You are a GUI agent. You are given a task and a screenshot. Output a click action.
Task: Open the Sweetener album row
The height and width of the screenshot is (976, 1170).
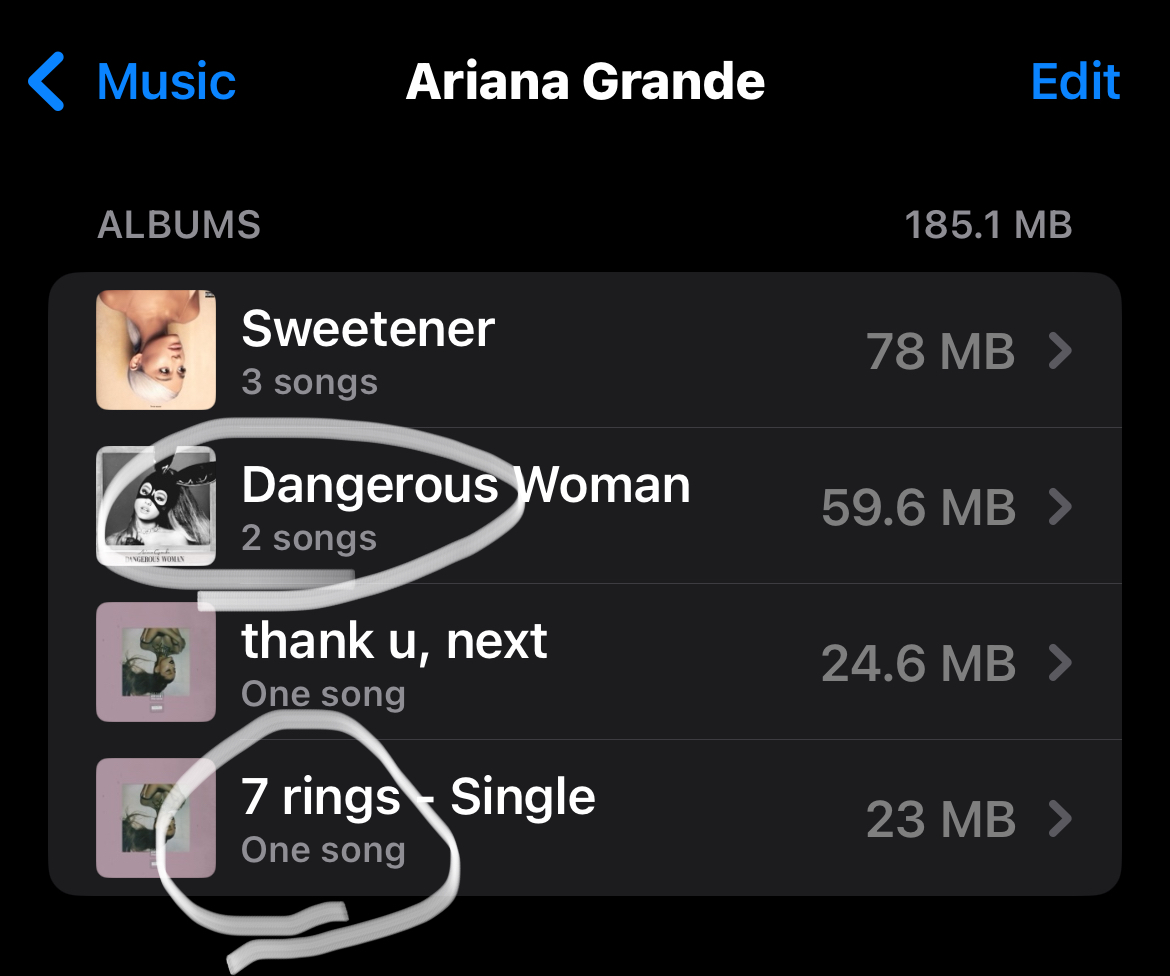point(584,351)
